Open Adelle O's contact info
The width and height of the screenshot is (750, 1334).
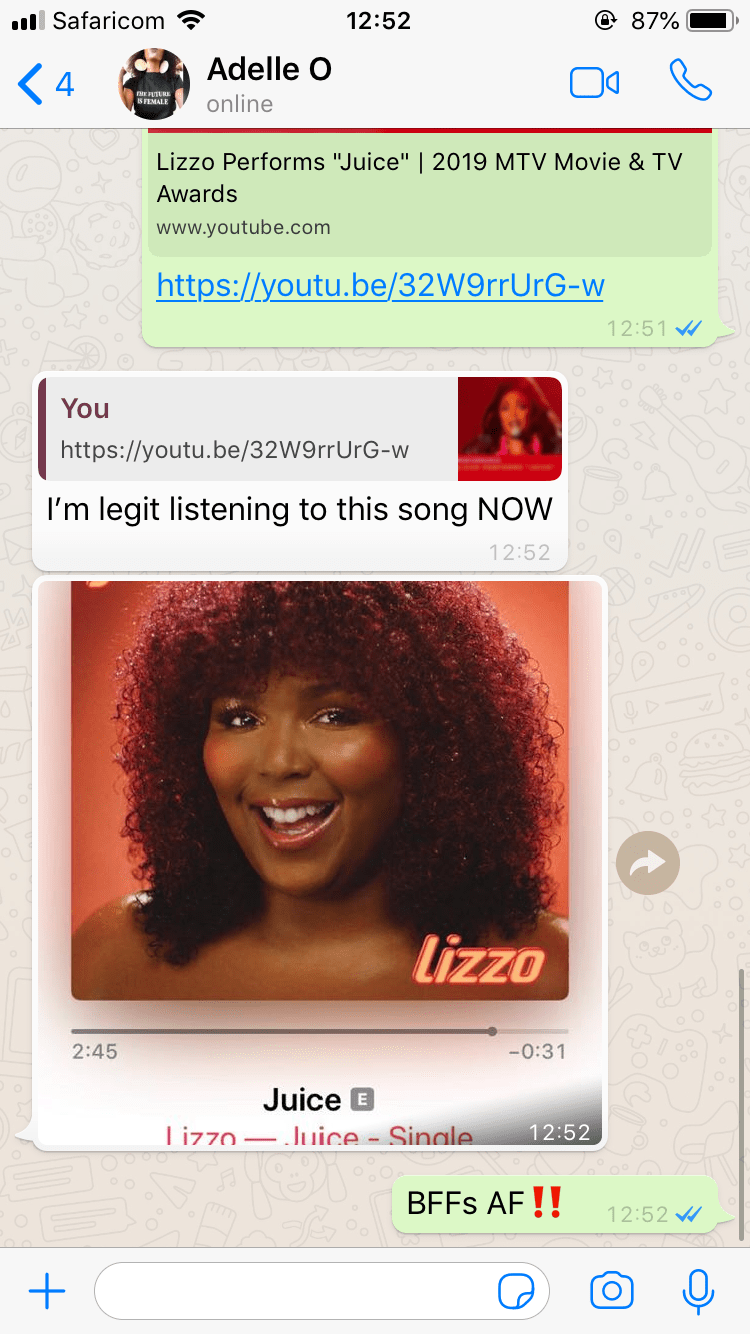coord(268,84)
